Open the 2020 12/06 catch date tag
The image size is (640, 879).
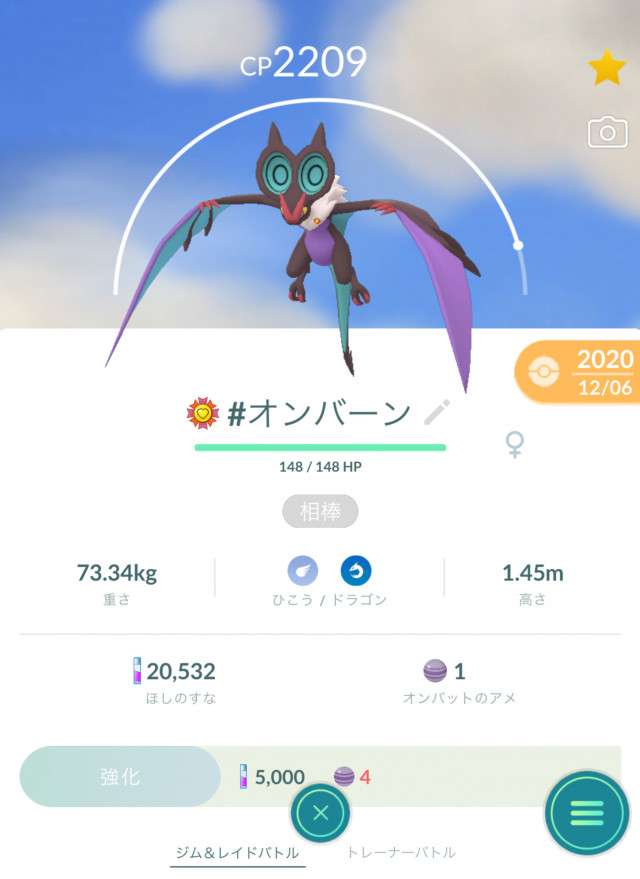580,372
